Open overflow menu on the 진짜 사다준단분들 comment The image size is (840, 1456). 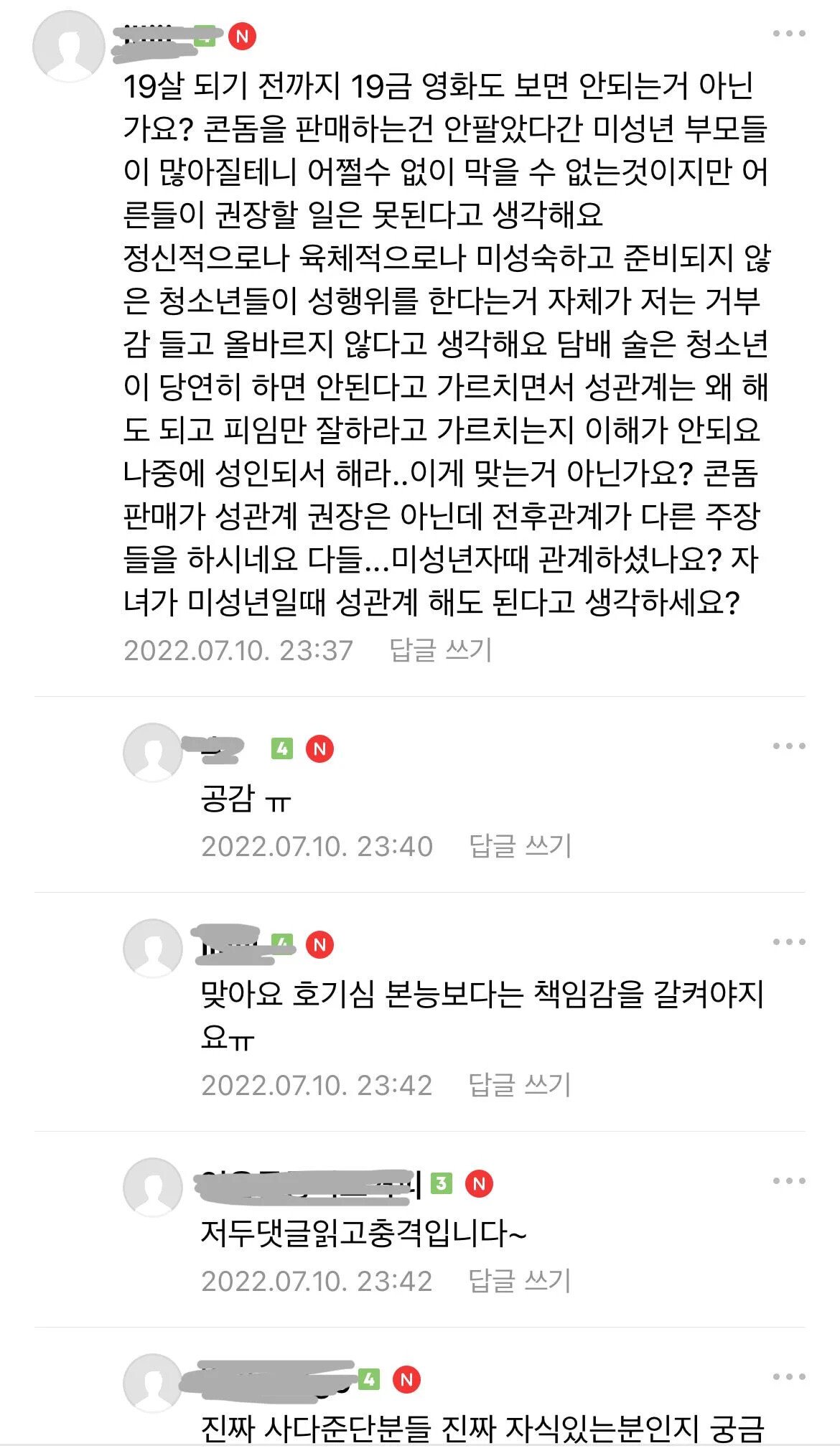point(788,1377)
